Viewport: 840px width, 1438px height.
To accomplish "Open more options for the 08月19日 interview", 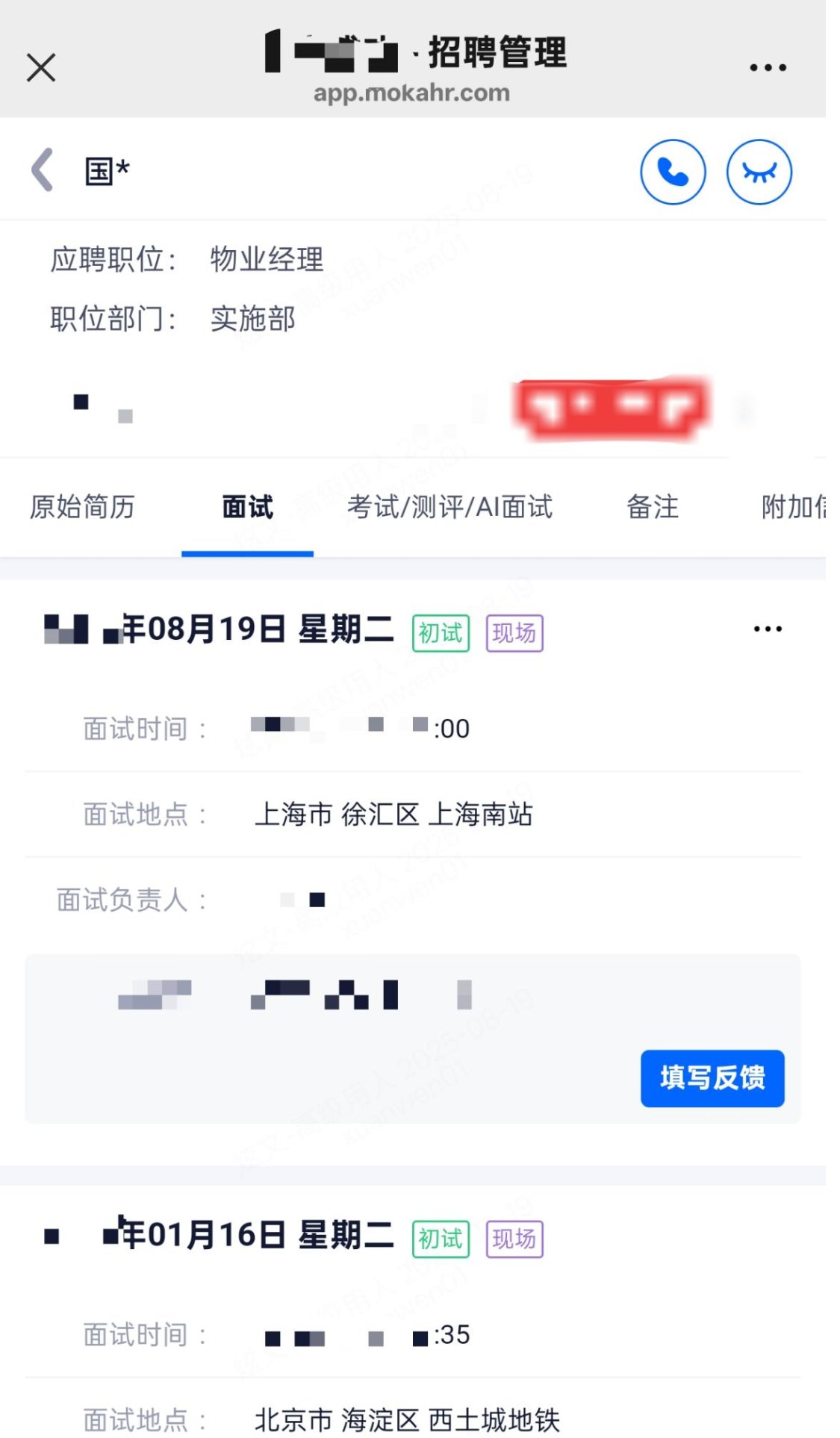I will coord(768,629).
